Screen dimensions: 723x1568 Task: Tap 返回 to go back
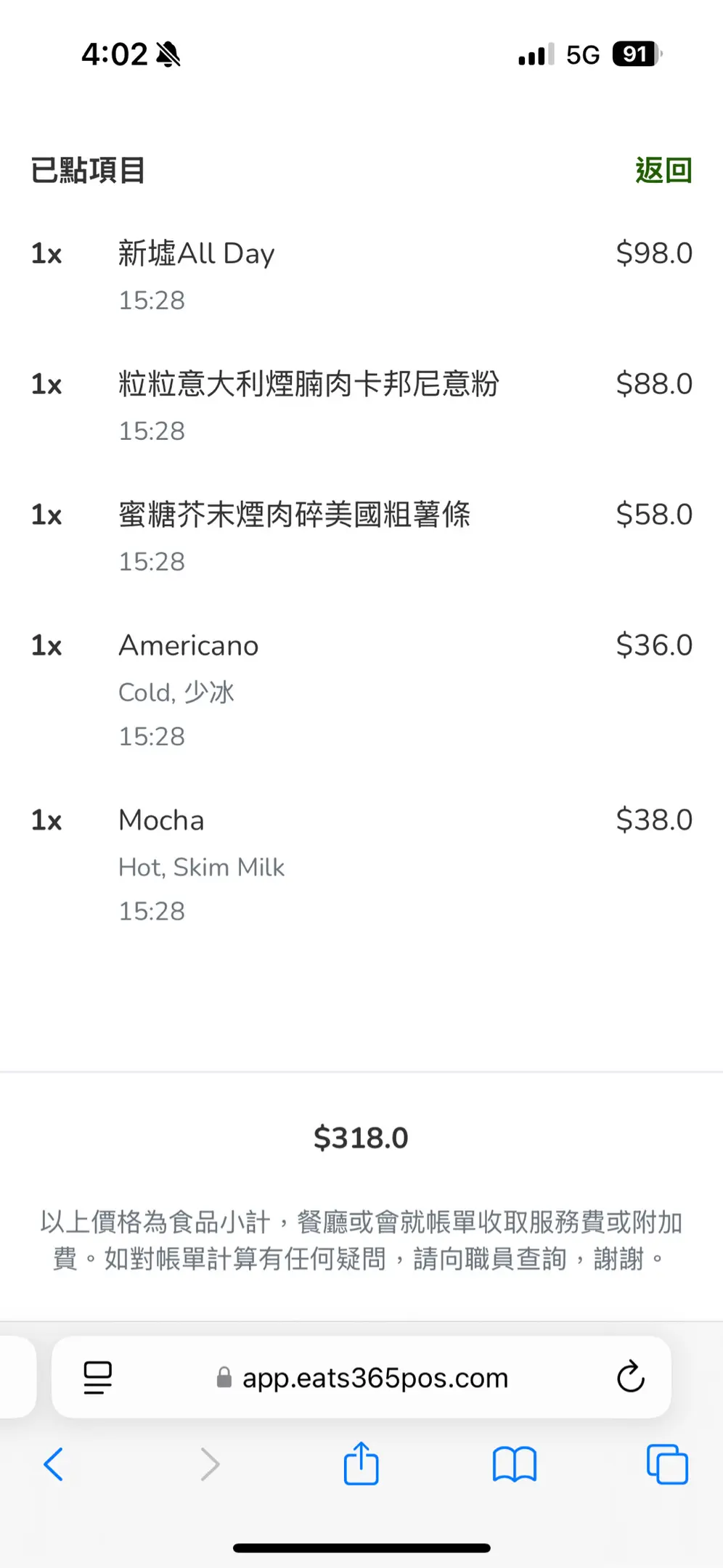(663, 171)
